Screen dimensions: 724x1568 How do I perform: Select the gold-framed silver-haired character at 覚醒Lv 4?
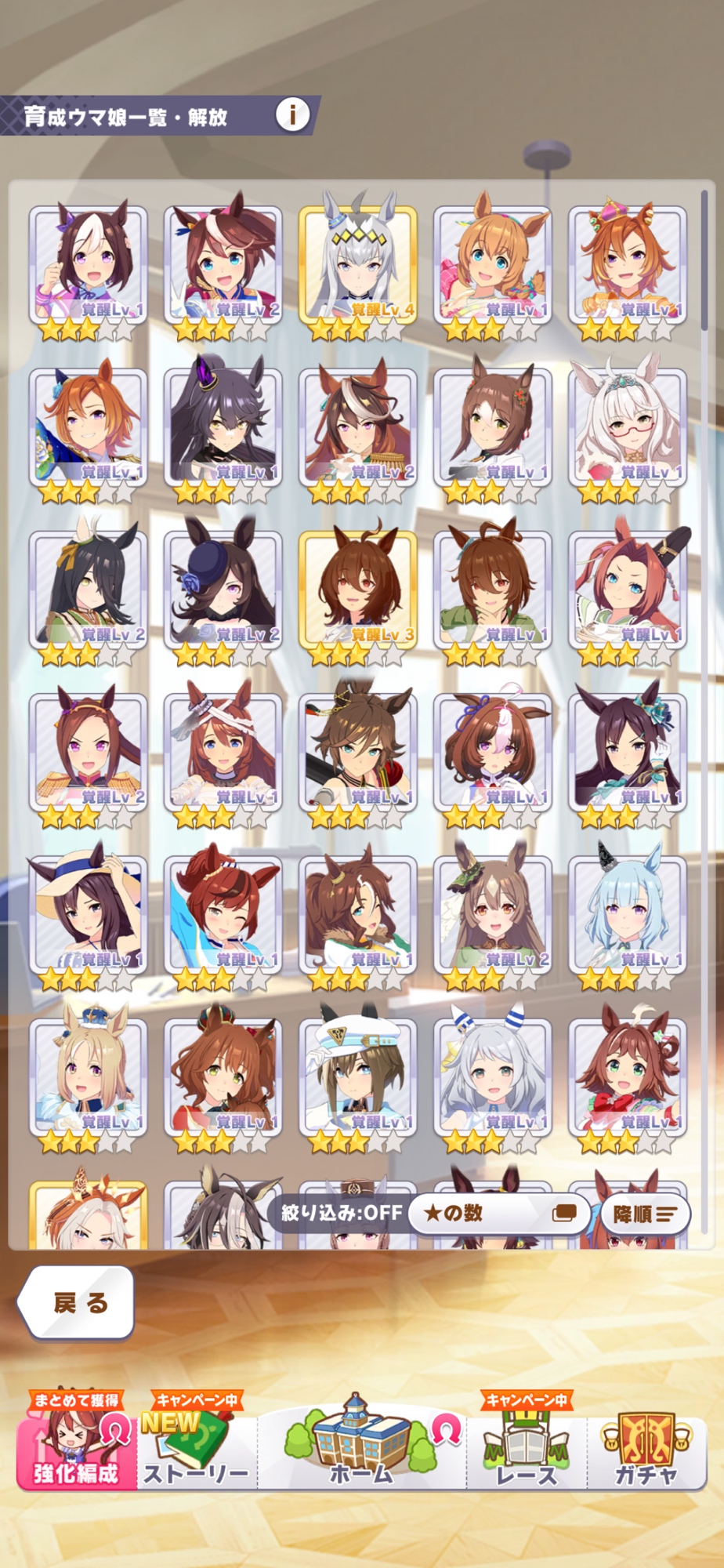(358, 267)
